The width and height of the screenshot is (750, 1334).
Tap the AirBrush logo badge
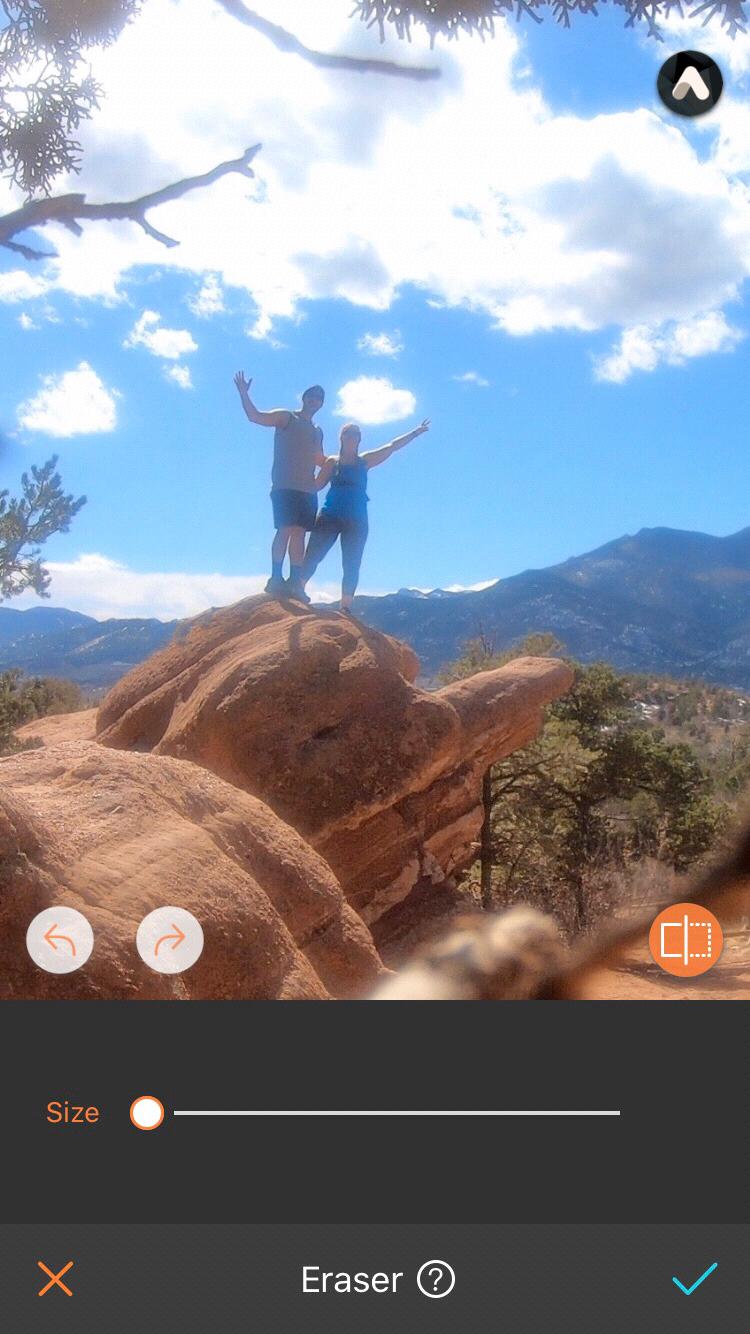click(690, 84)
